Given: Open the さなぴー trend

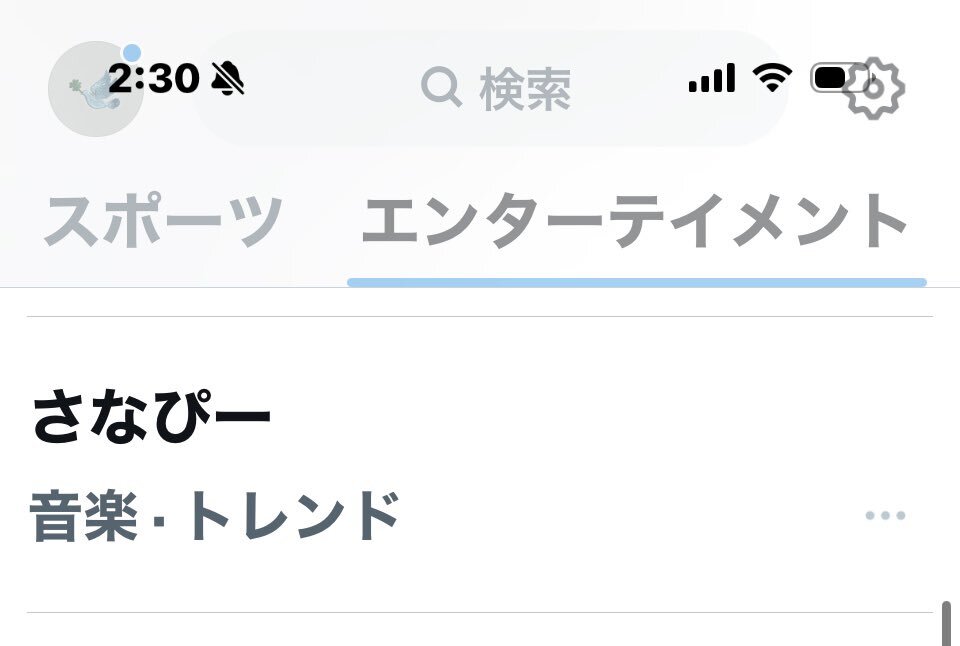Looking at the screenshot, I should click(x=480, y=464).
